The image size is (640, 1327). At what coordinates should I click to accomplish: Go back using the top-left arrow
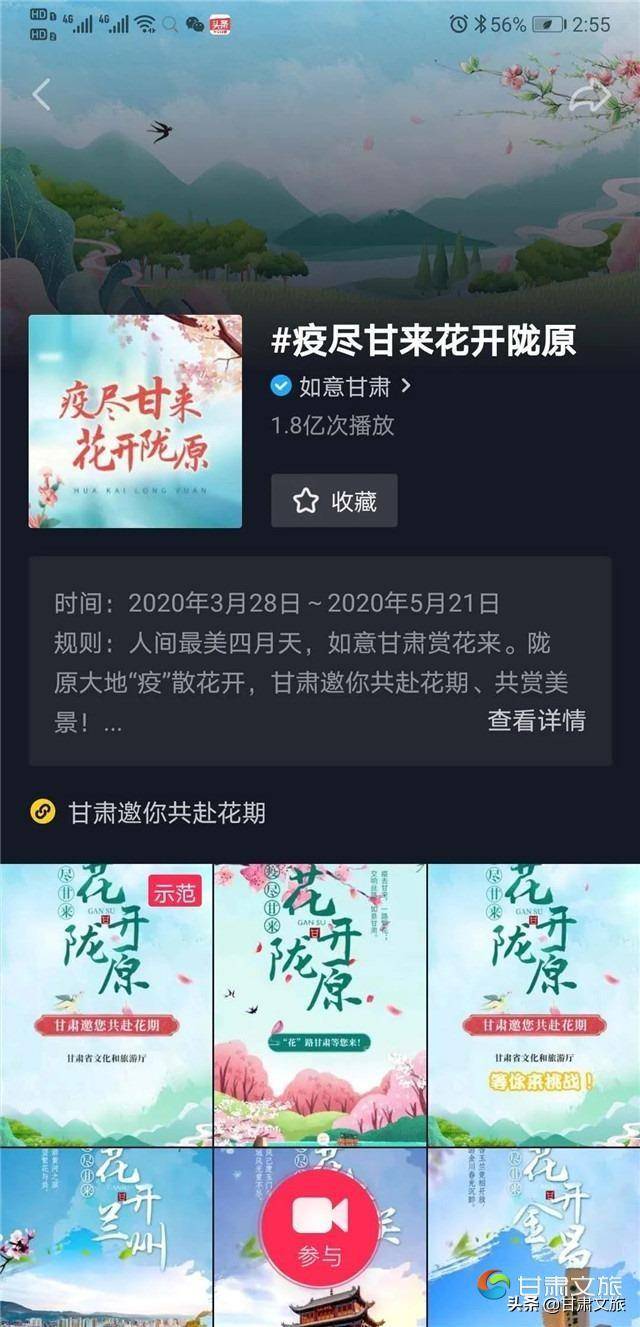(41, 95)
